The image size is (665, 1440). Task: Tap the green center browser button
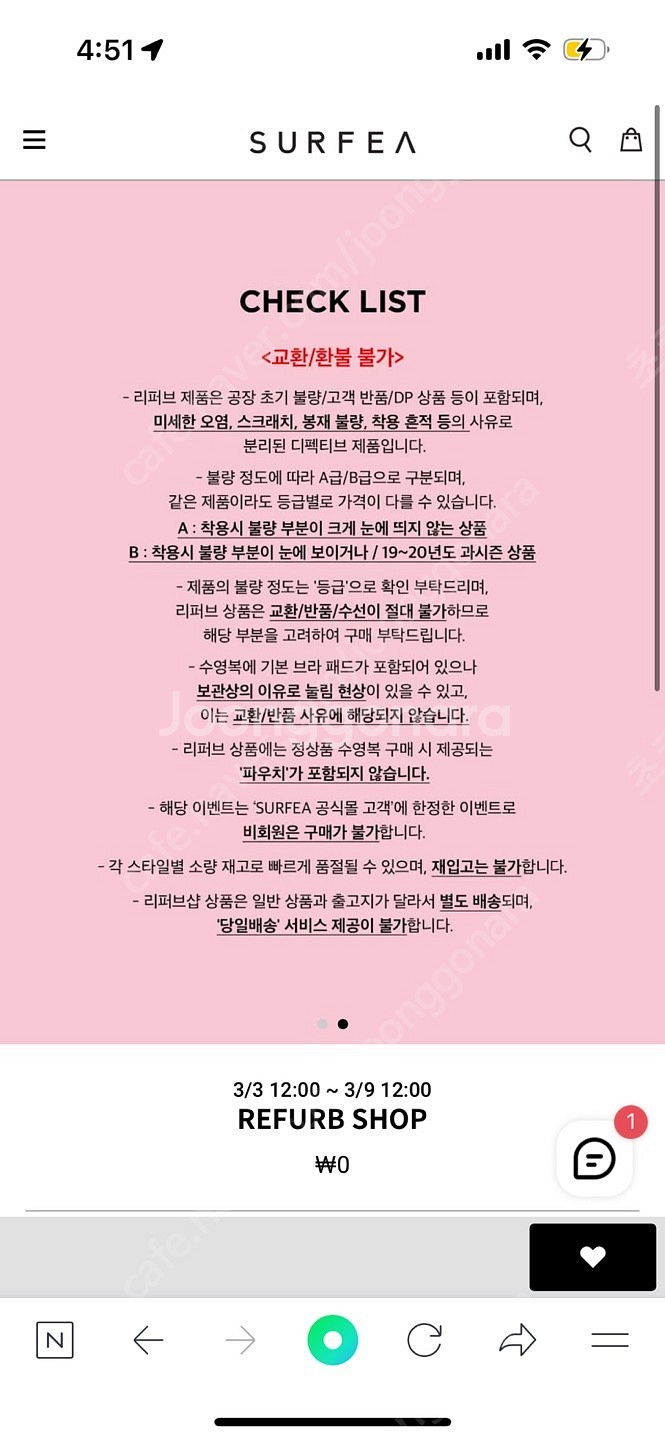click(333, 1340)
